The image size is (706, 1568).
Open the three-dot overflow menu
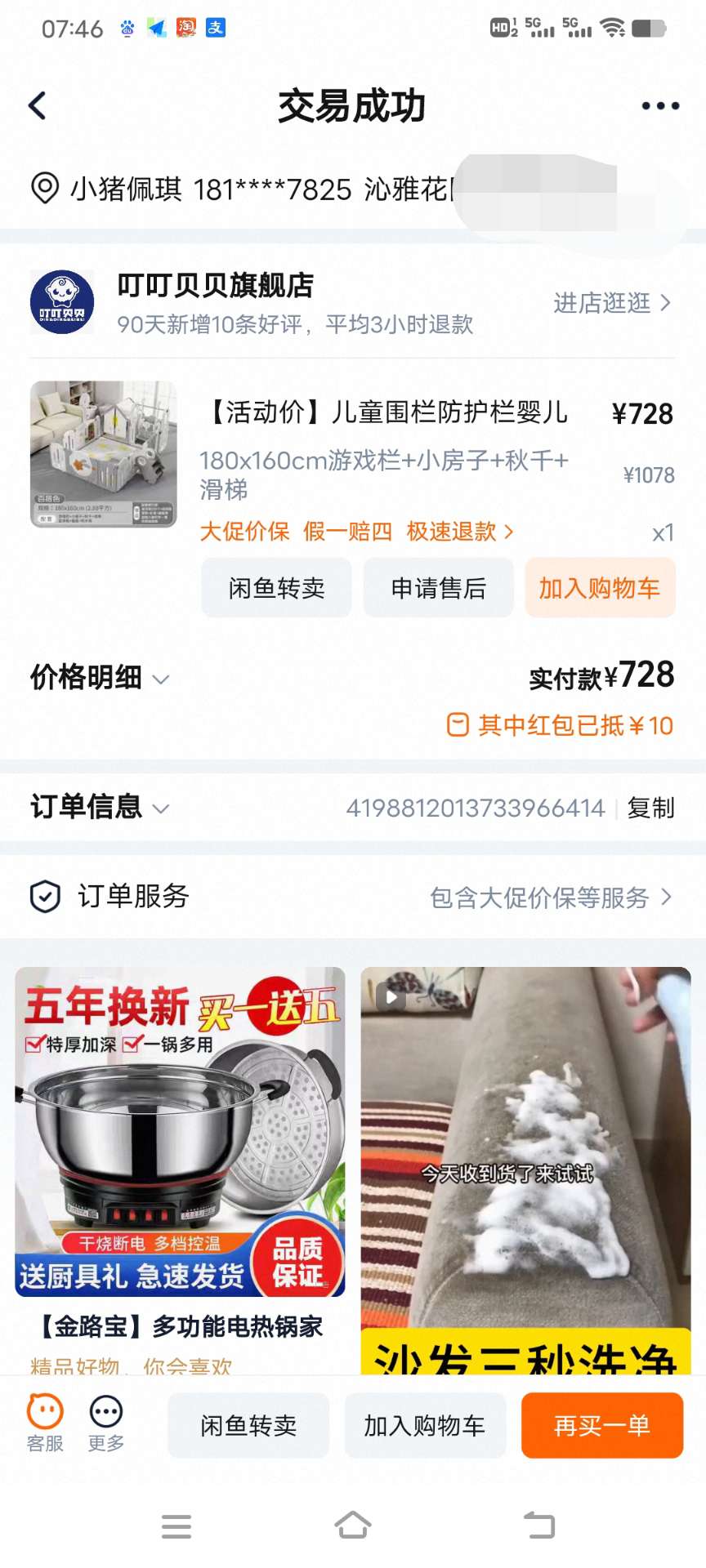pyautogui.click(x=659, y=105)
